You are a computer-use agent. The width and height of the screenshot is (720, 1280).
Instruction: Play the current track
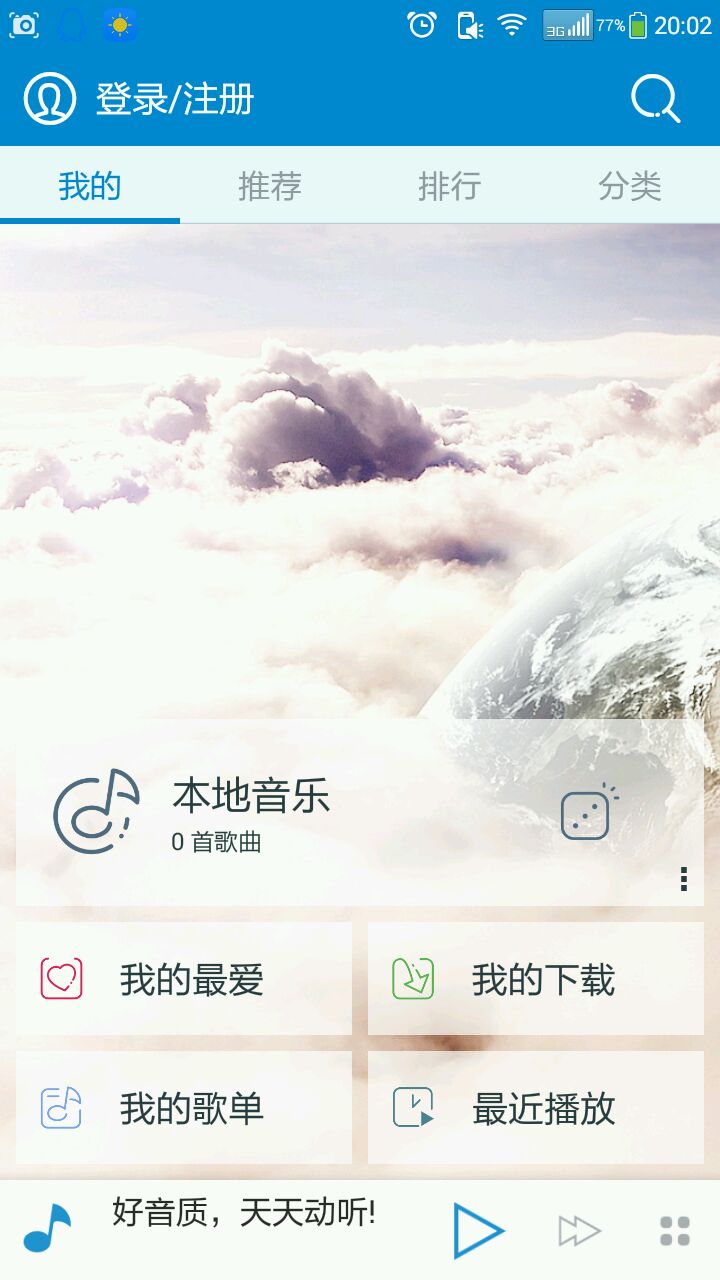pyautogui.click(x=478, y=1231)
